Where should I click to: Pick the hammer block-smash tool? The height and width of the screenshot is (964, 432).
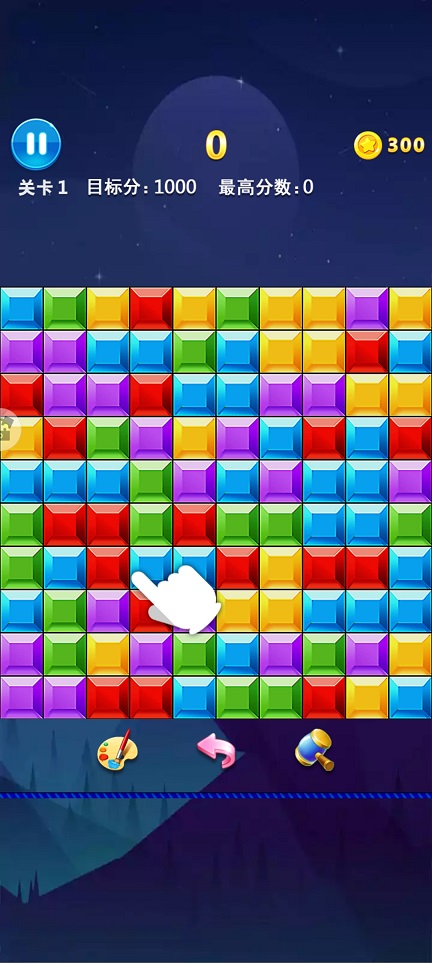(315, 749)
